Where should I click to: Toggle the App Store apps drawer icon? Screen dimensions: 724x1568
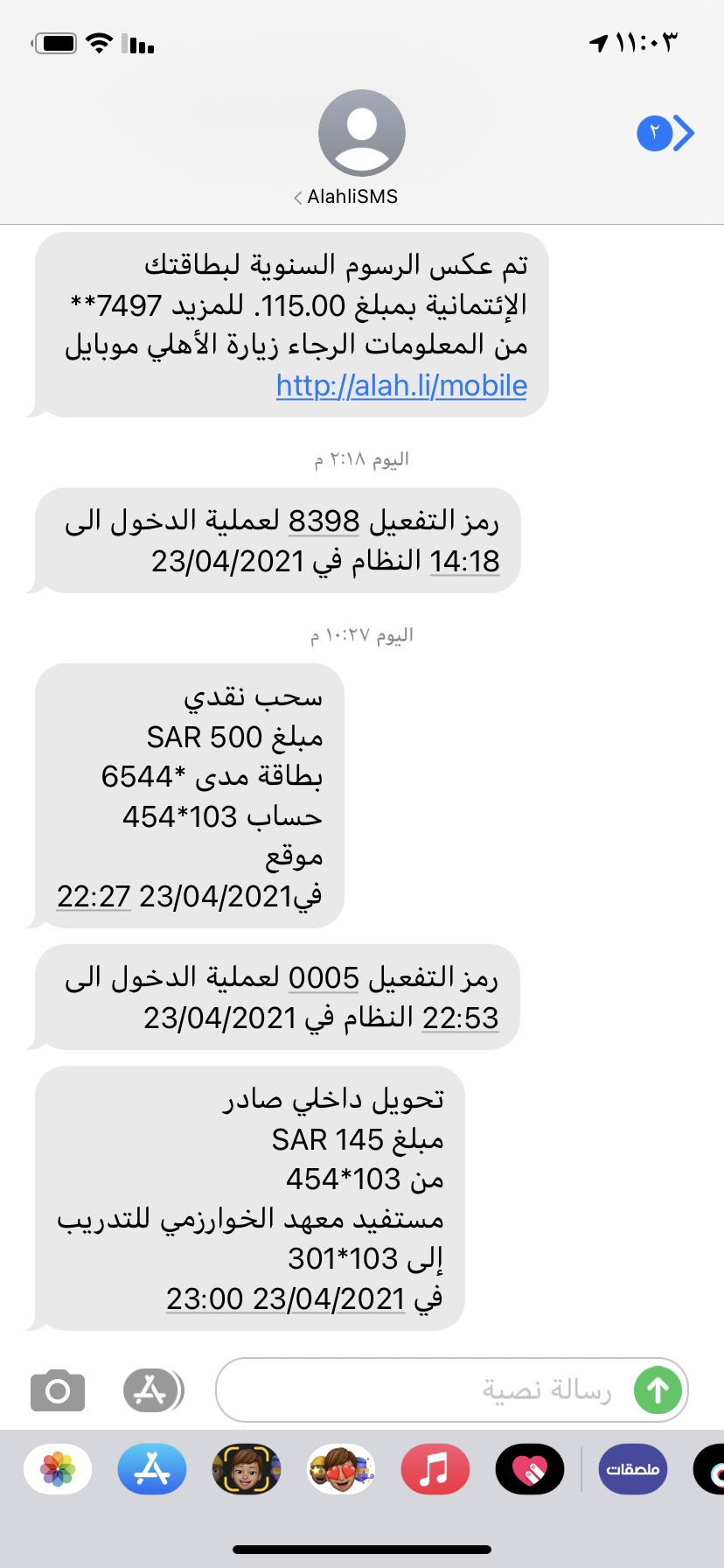tap(151, 1389)
